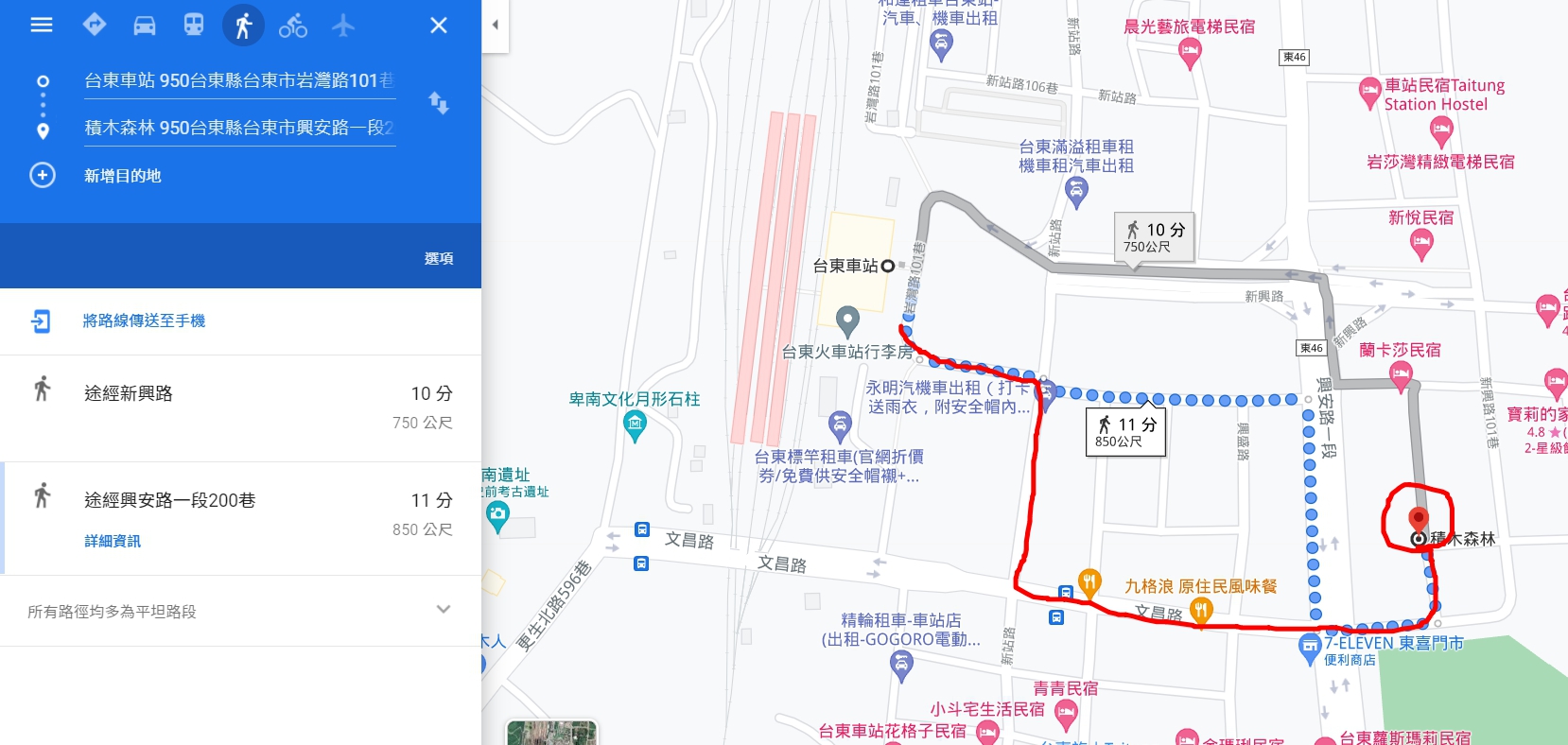Open the 7-ELEVEN 東喜門市 map marker

click(1310, 646)
